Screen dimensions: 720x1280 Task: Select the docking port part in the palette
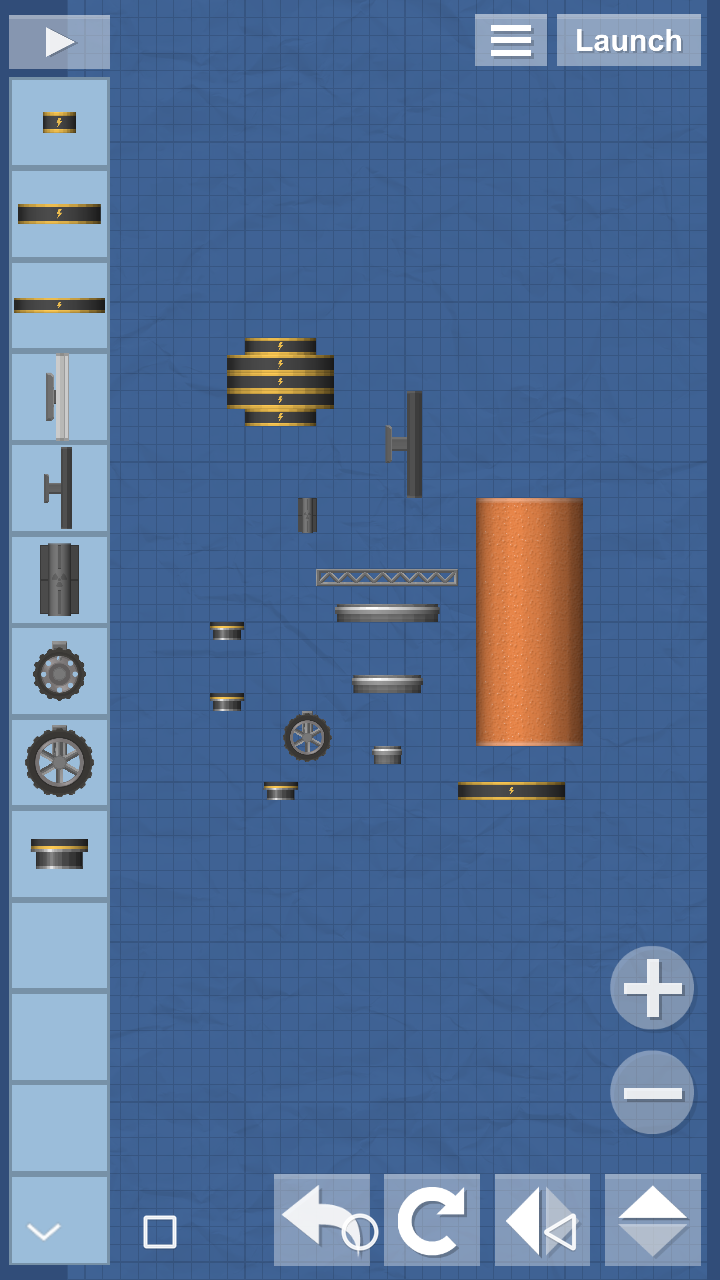coord(59,854)
